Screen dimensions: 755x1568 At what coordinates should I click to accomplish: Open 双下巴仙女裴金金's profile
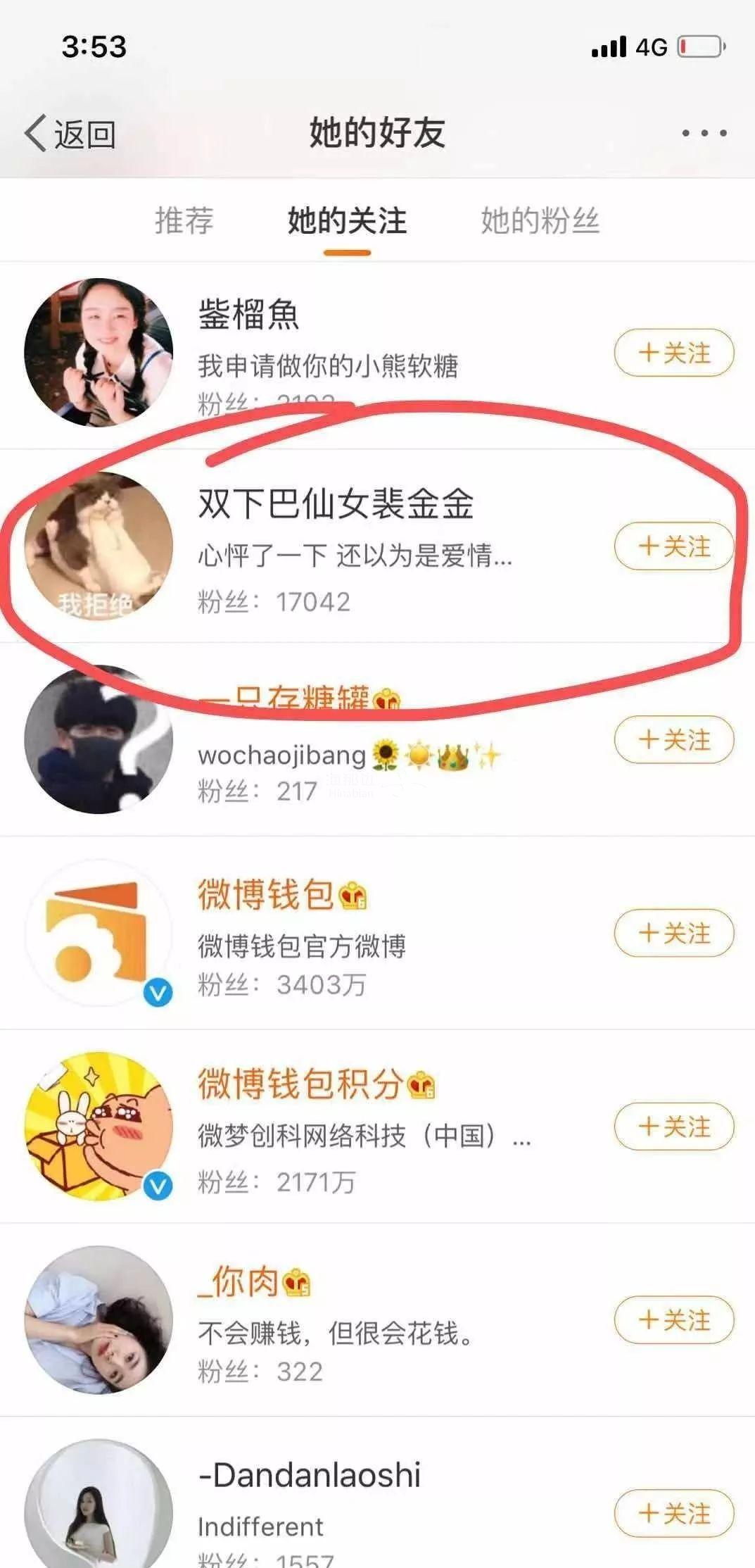click(x=335, y=506)
